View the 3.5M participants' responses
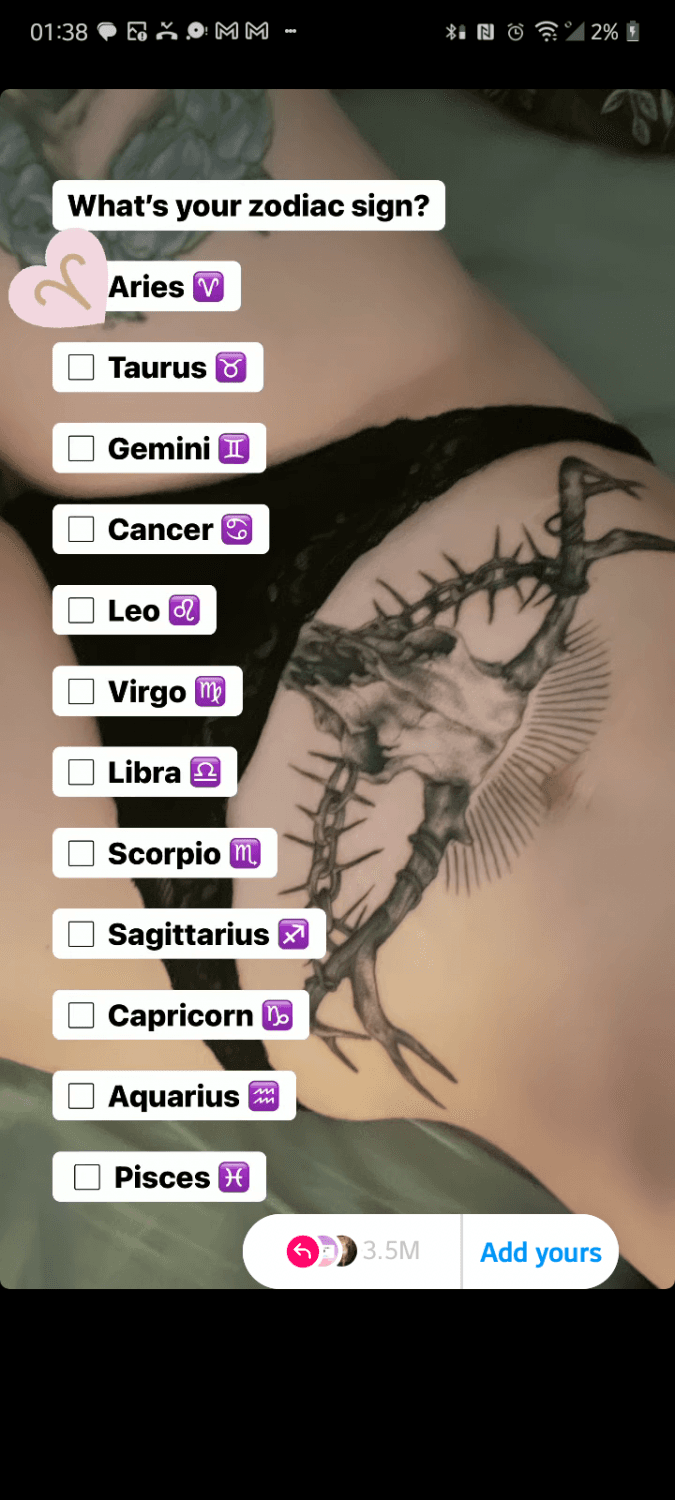 click(x=354, y=1251)
